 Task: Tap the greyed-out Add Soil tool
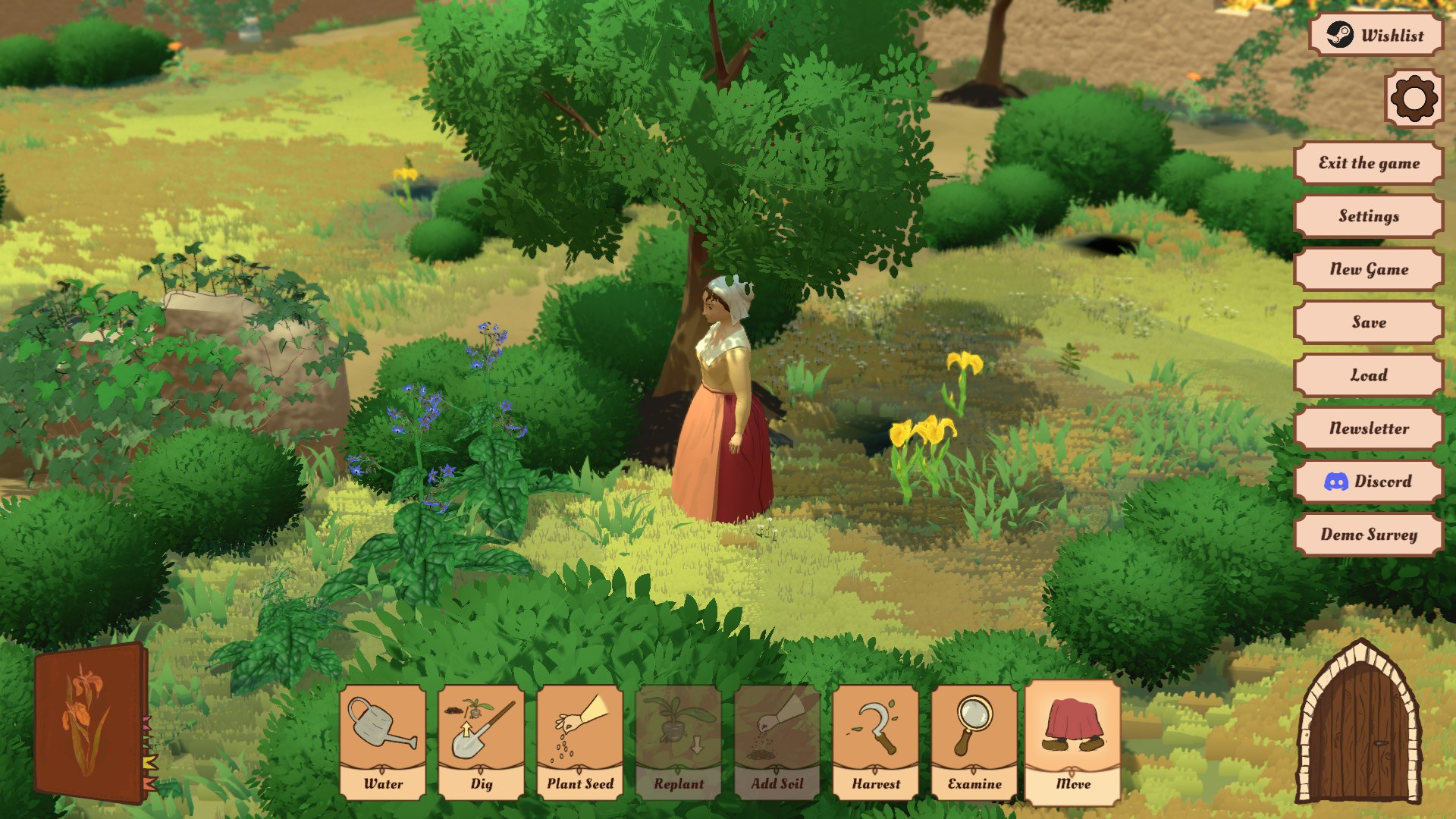tap(777, 742)
